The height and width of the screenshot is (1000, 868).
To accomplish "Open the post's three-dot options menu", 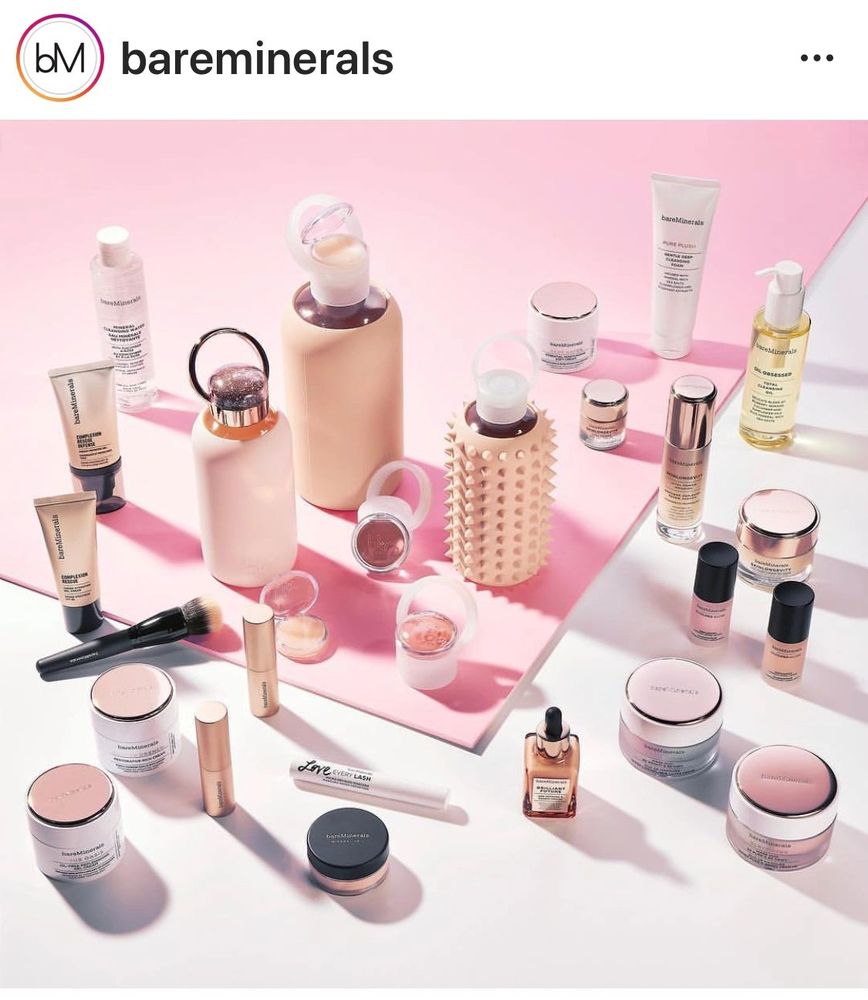I will coord(816,59).
